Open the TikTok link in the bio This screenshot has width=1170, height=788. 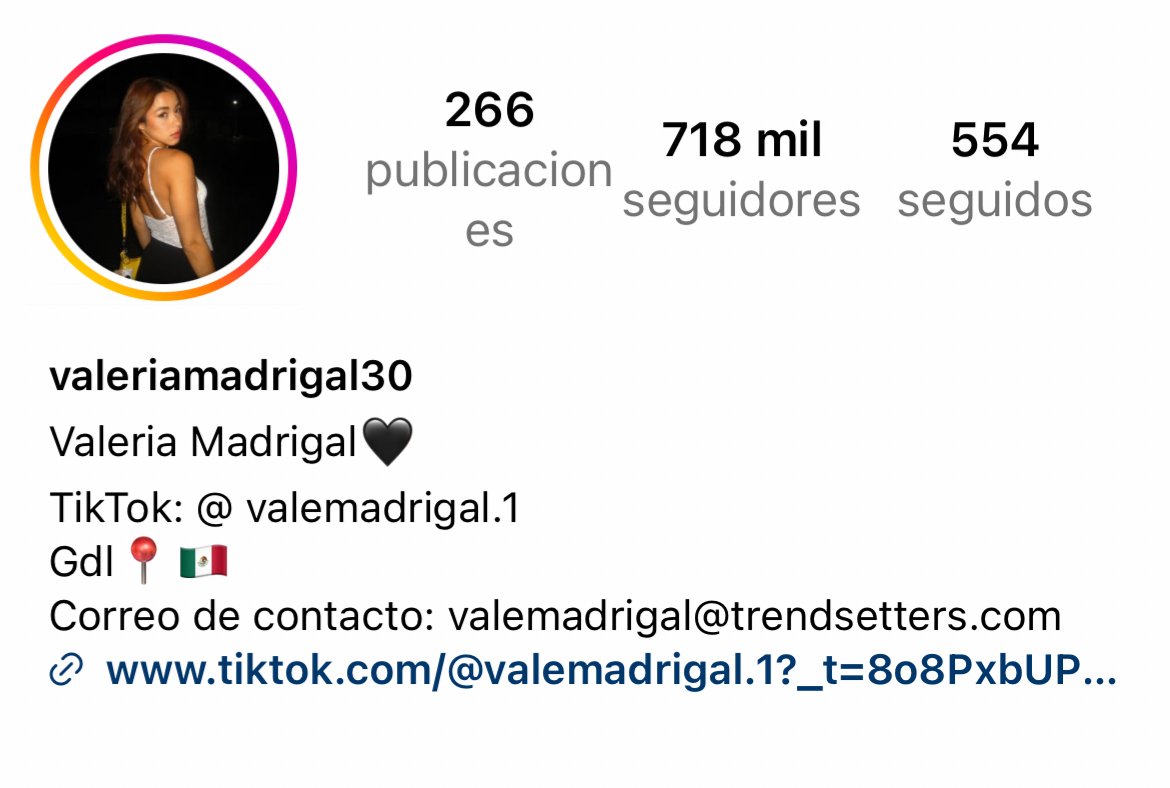610,671
